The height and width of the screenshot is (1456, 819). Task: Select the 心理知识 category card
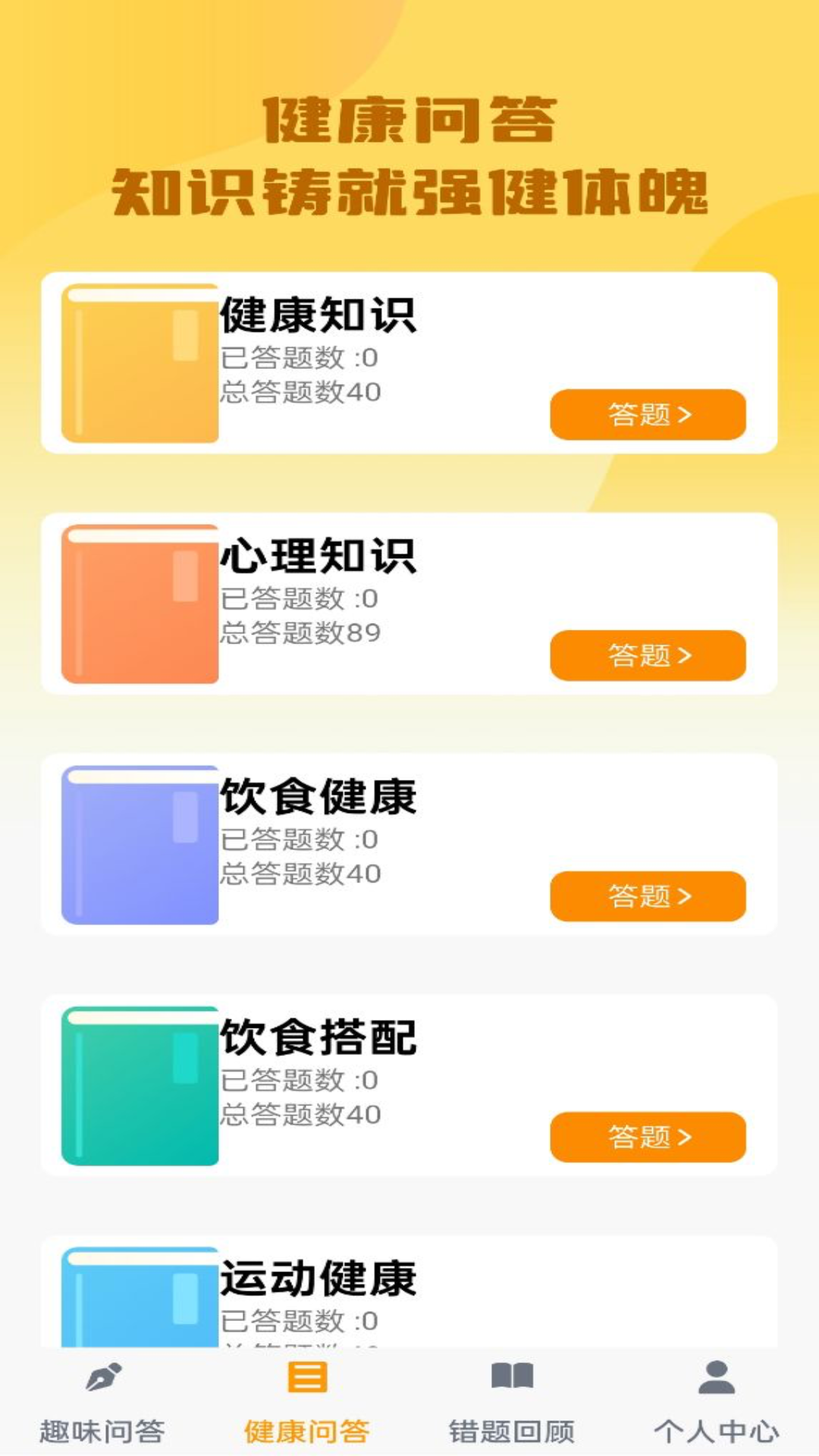point(409,603)
